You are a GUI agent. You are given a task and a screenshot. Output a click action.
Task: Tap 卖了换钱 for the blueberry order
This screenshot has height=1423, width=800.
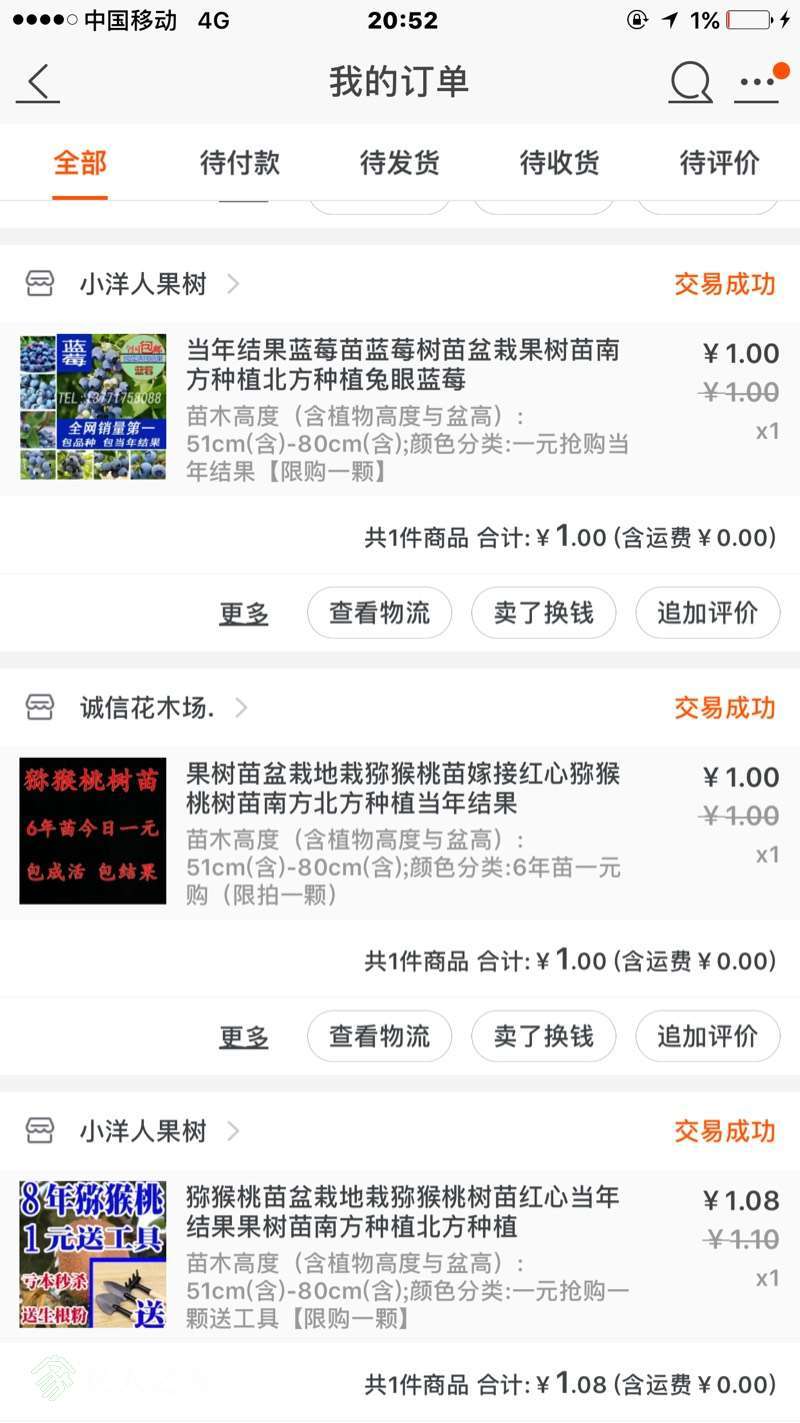tap(544, 613)
